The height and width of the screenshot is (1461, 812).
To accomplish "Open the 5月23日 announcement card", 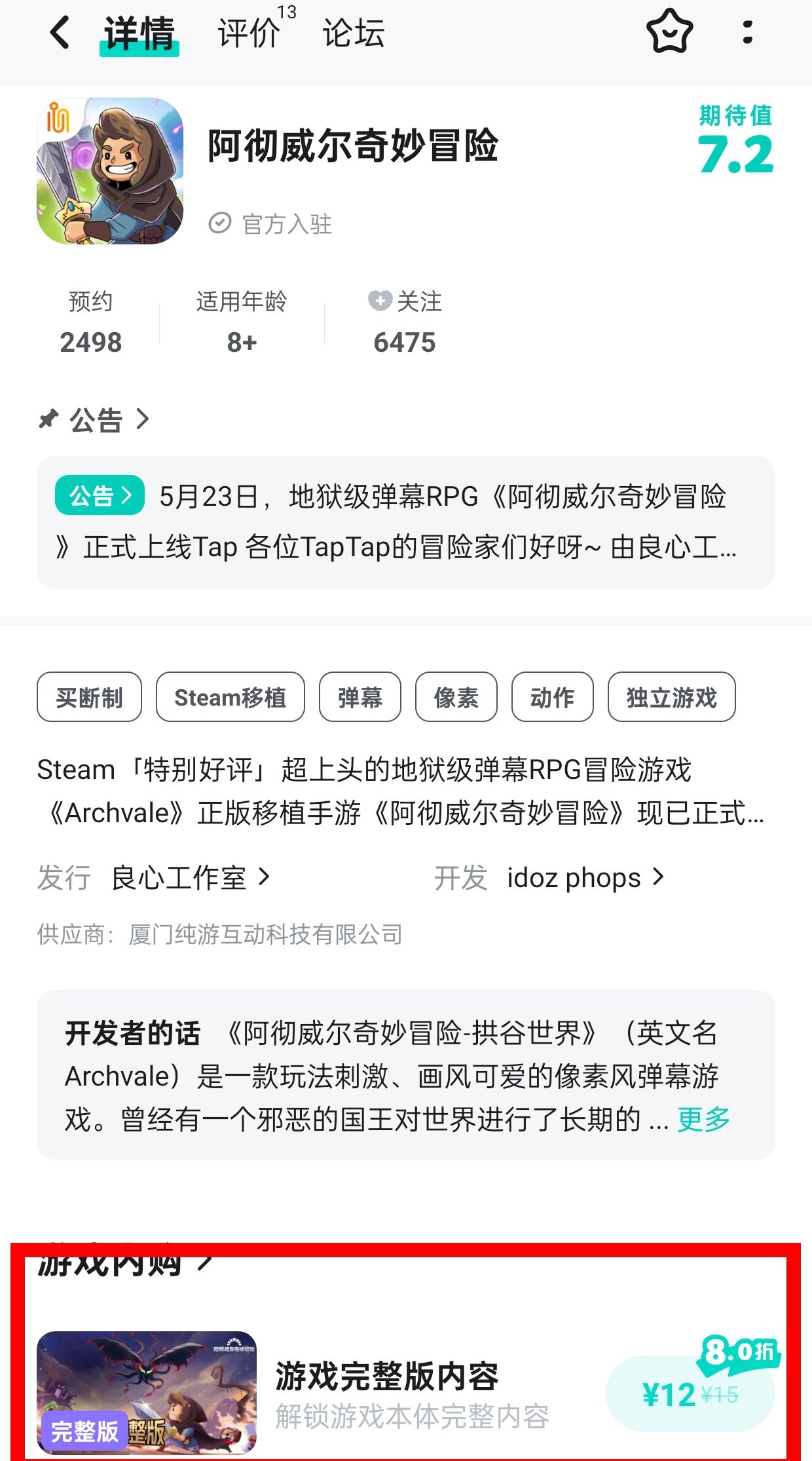I will pos(405,522).
